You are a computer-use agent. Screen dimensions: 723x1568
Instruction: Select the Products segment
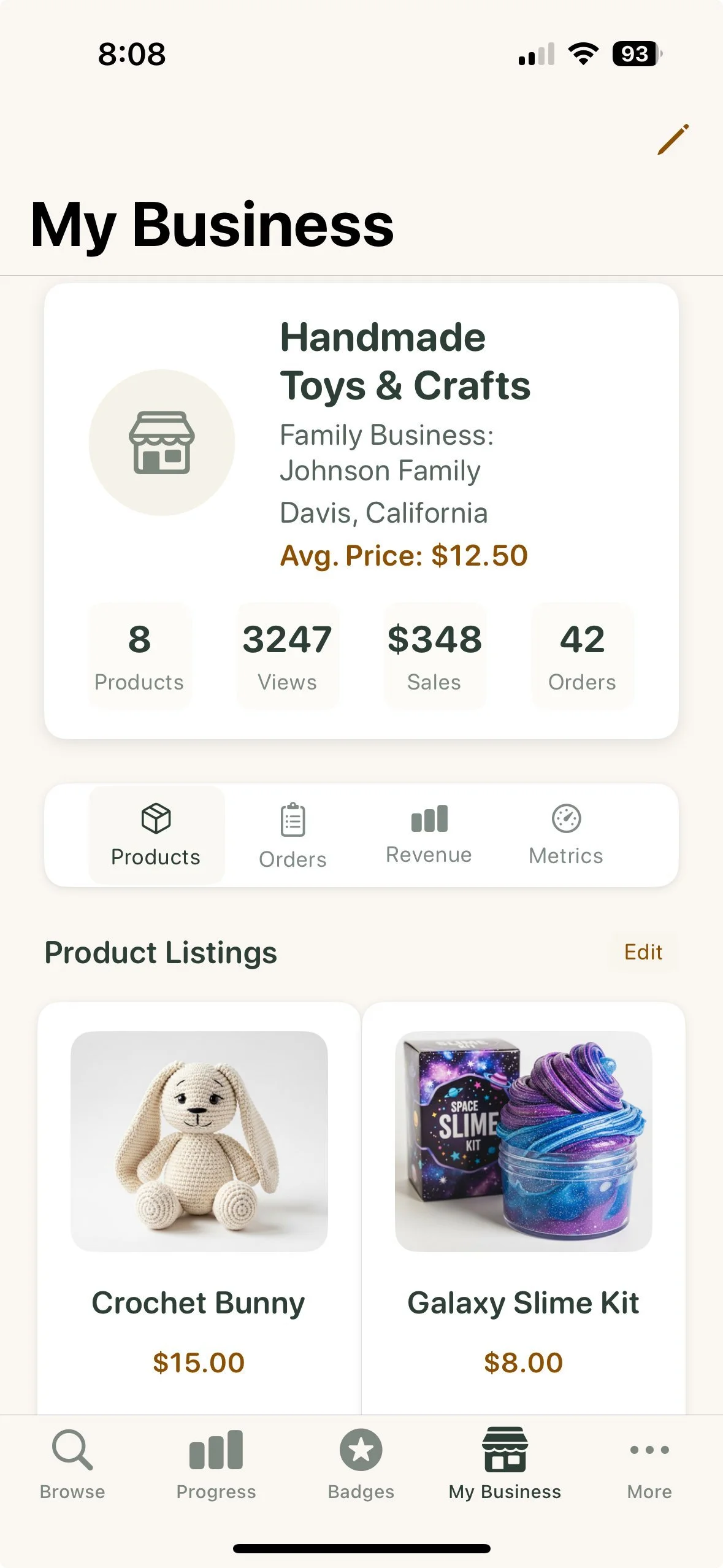tap(156, 835)
